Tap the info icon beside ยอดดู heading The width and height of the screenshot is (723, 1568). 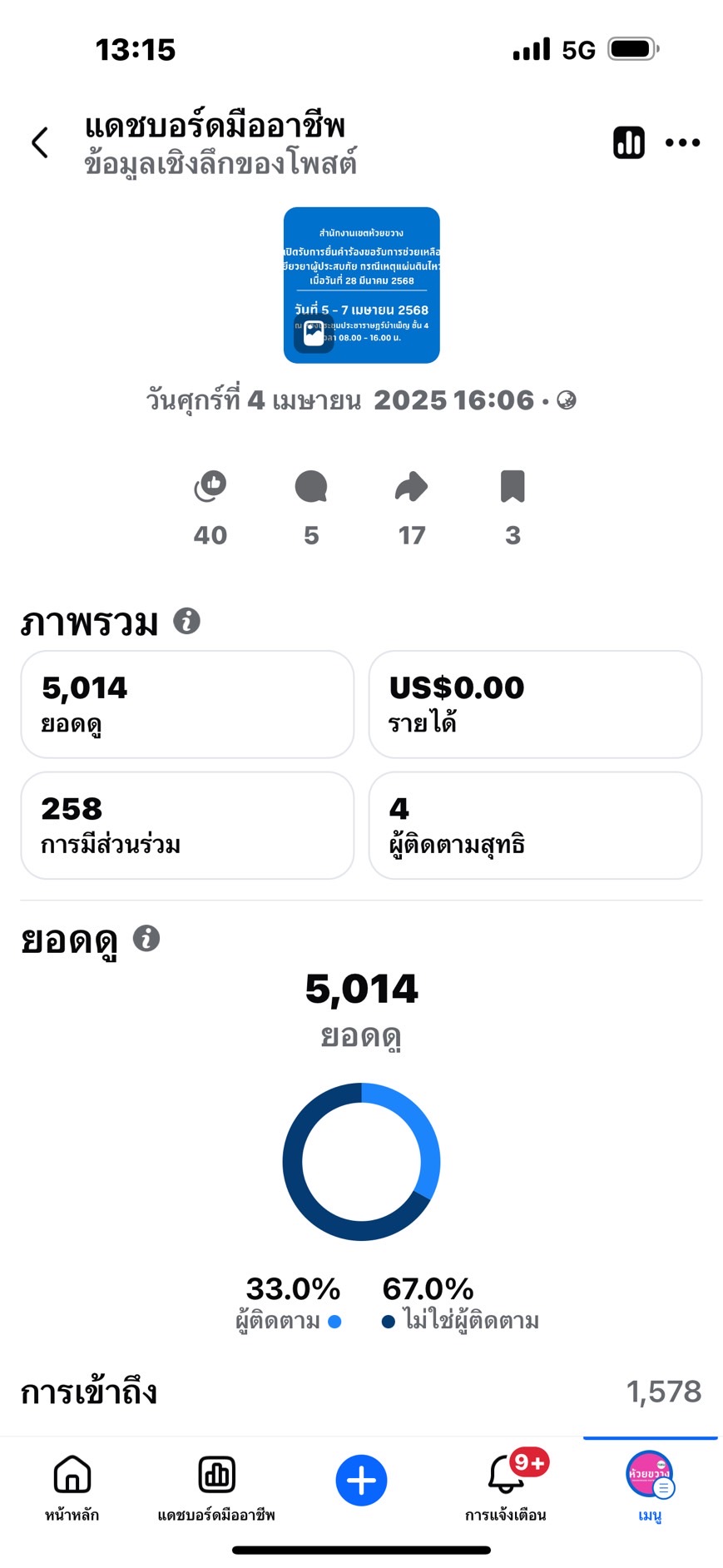point(146,938)
